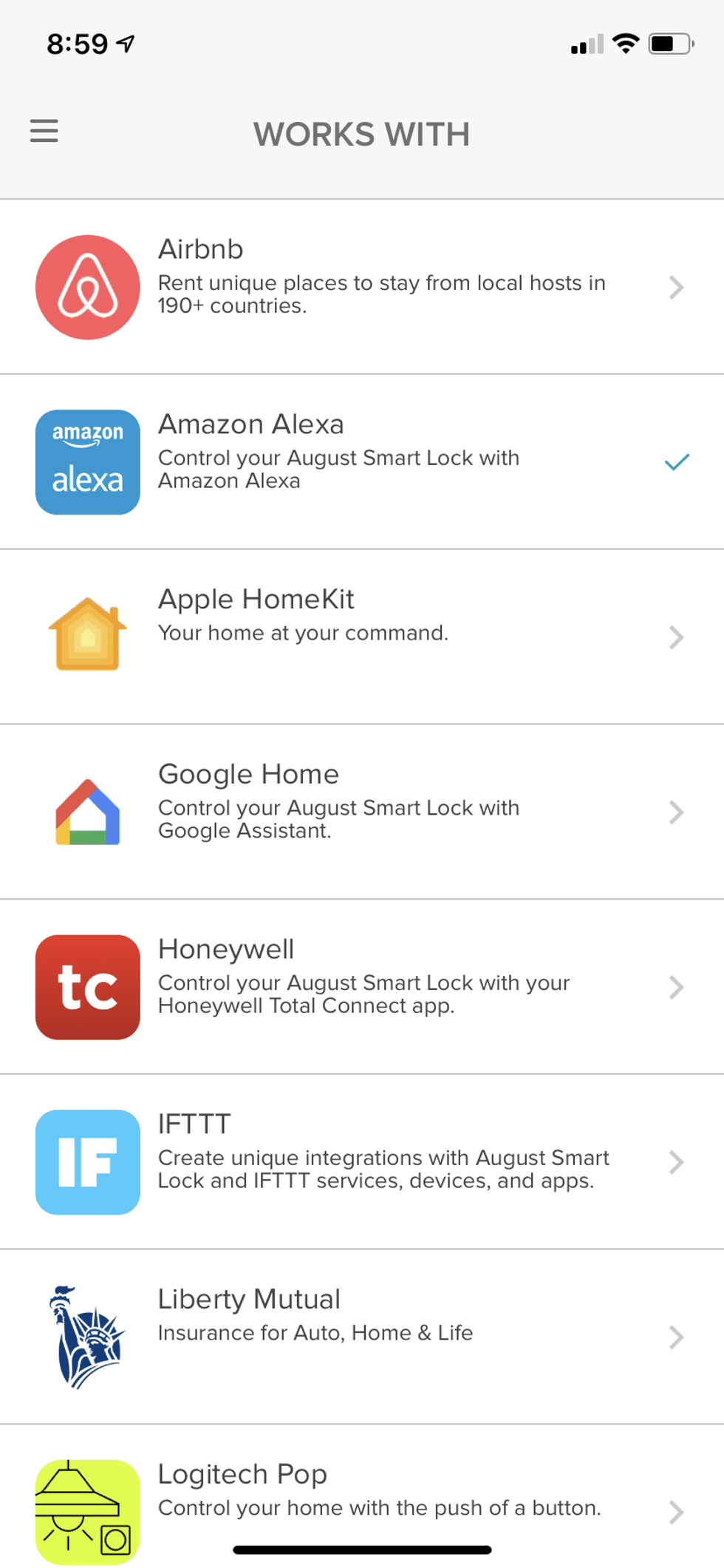Expand the IFTTT row chevron
The height and width of the screenshot is (1568, 724).
coord(677,1162)
